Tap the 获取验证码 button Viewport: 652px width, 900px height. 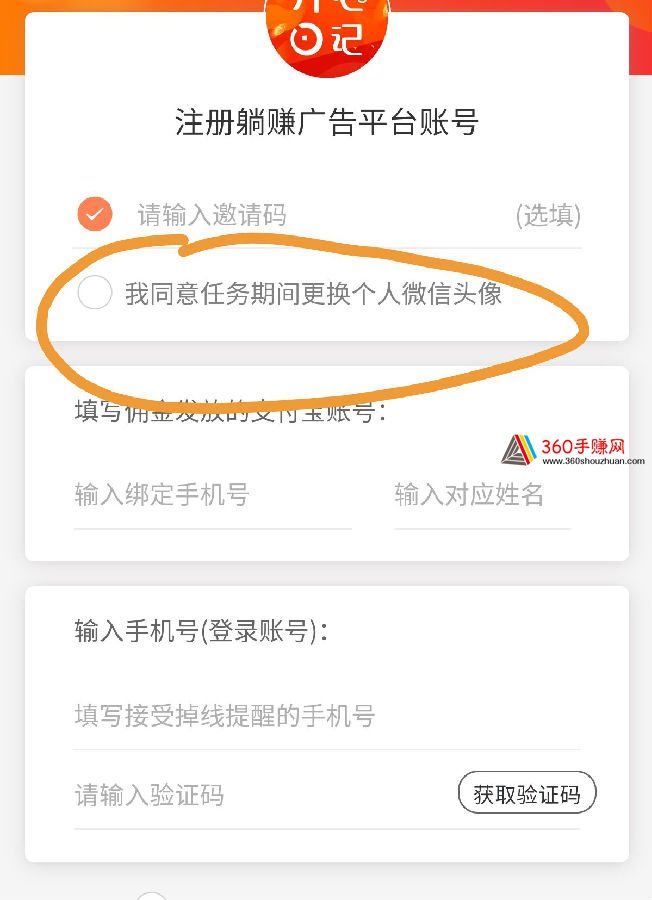526,795
